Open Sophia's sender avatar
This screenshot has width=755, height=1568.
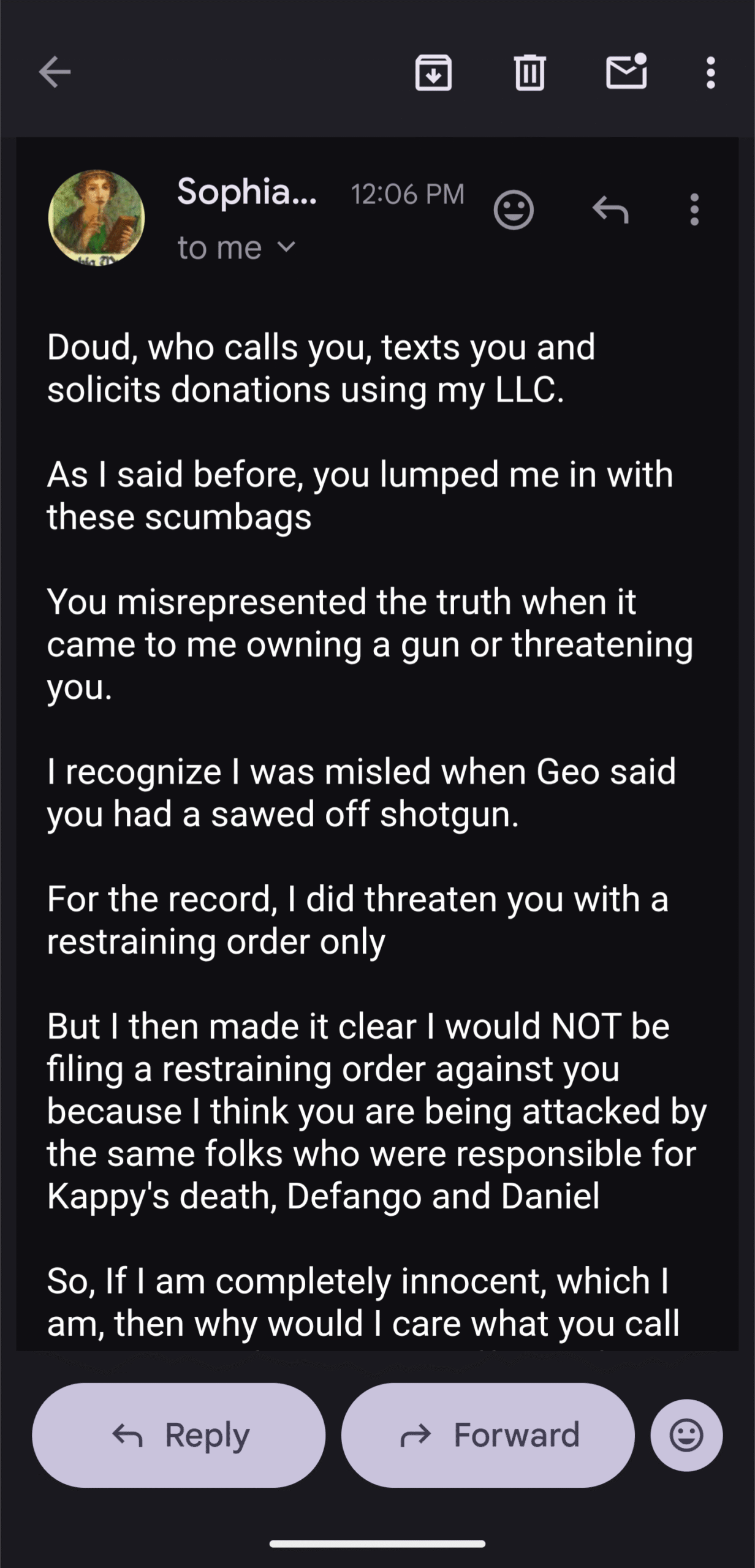tap(96, 217)
